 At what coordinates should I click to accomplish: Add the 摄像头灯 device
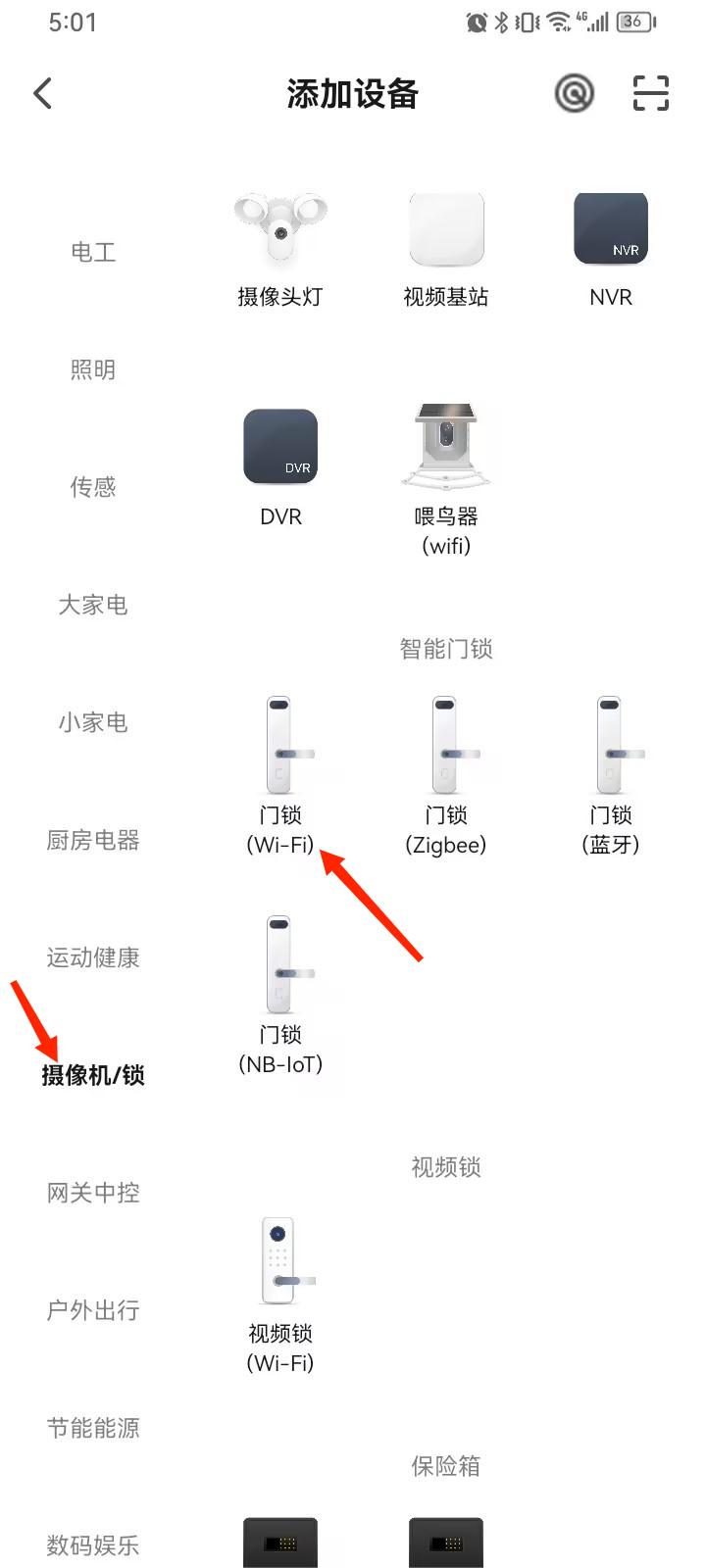tap(280, 251)
